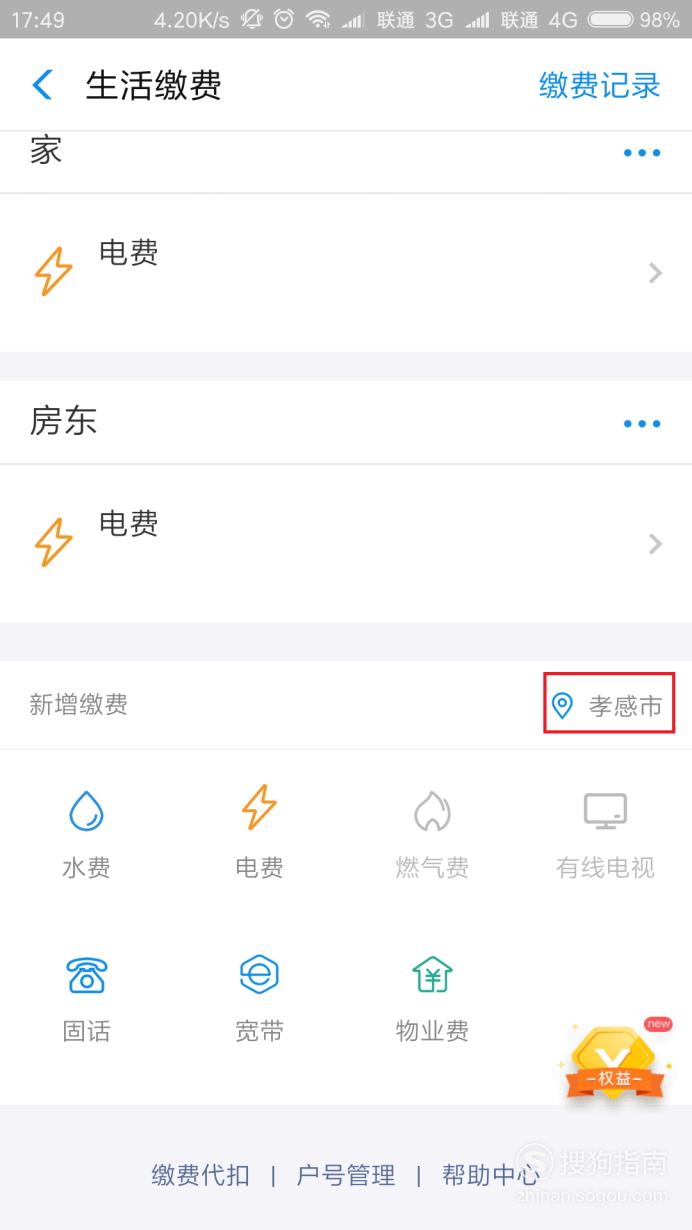
Task: Open the more options for 家
Action: click(x=642, y=153)
